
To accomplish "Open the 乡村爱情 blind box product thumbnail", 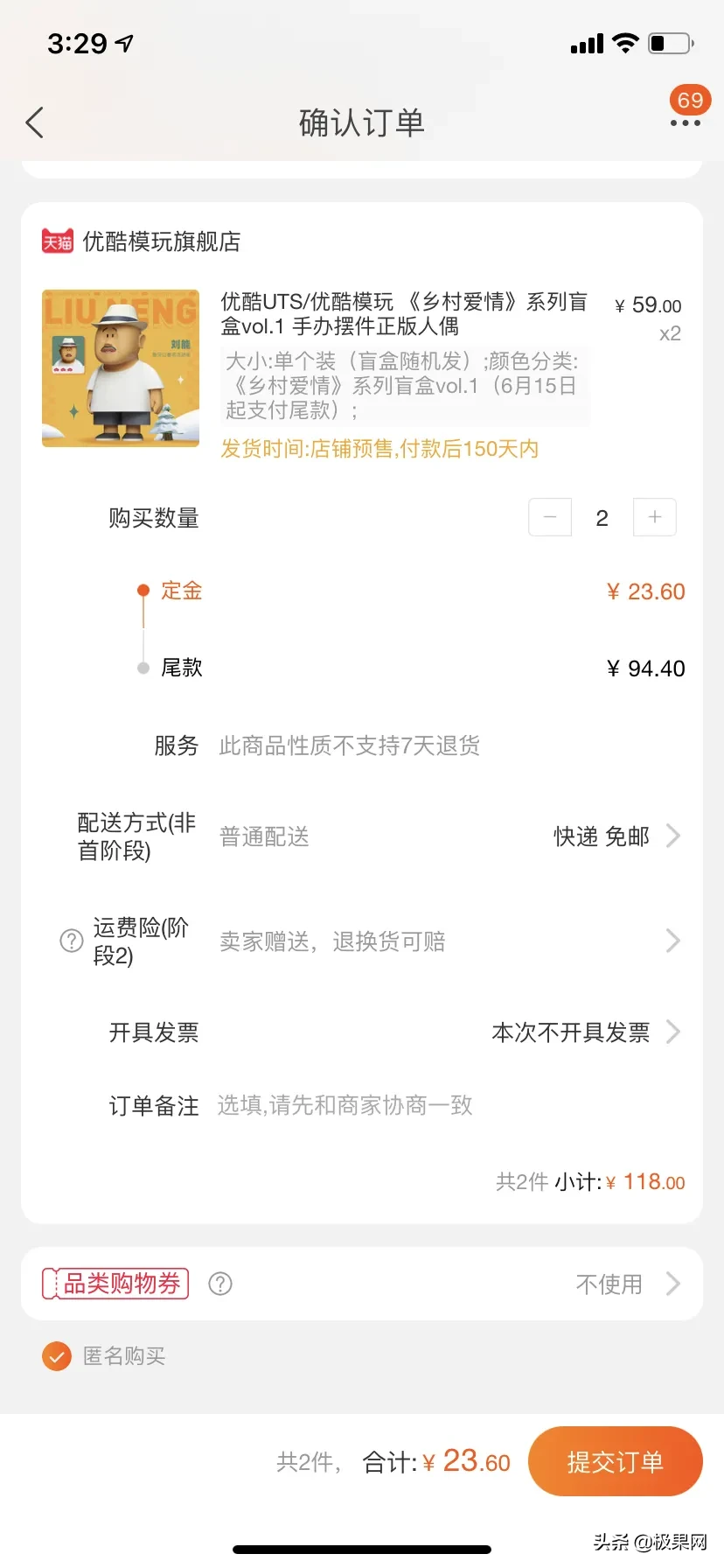I will click(121, 368).
